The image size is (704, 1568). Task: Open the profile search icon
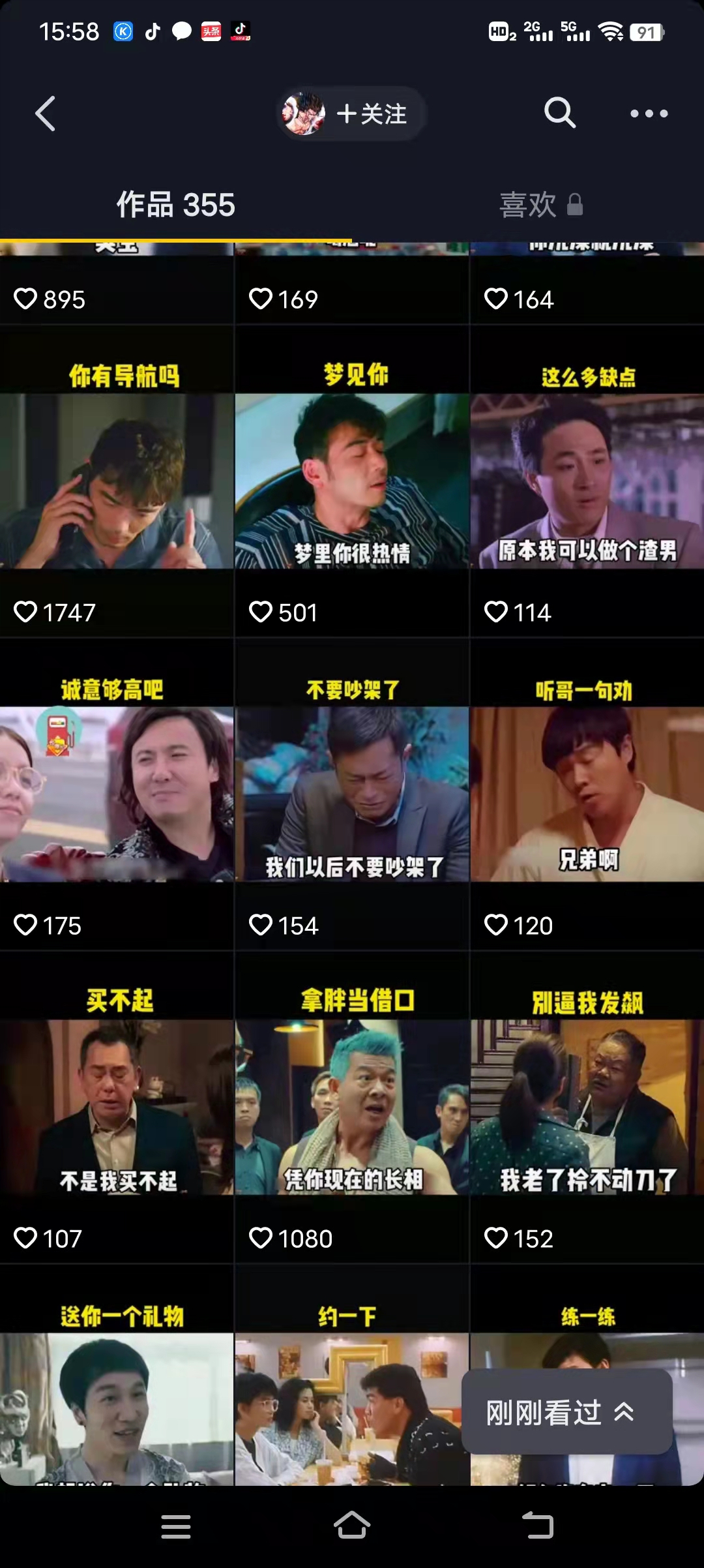(x=559, y=113)
